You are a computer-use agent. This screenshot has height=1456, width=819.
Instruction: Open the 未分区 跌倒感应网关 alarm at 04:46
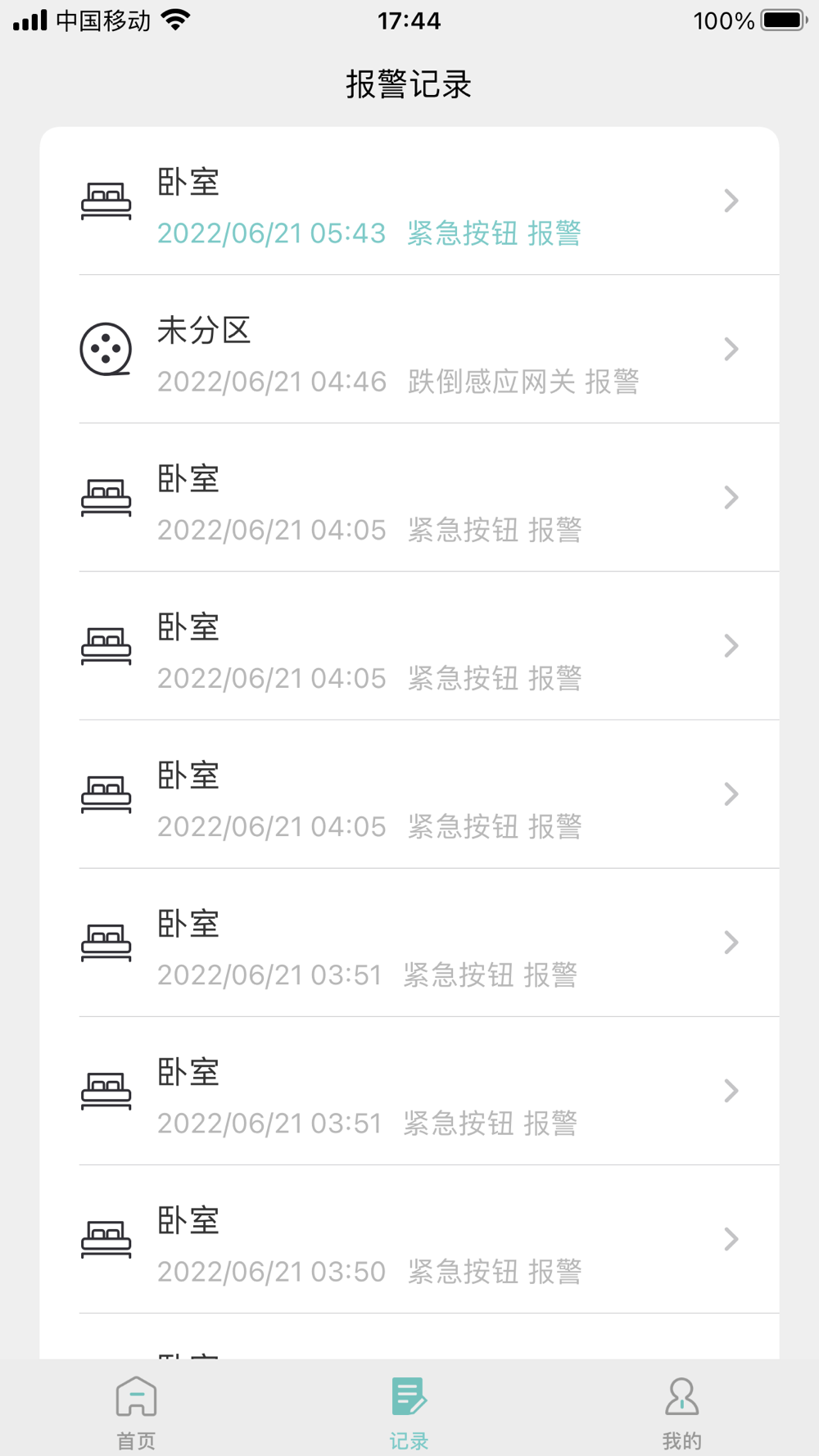(409, 350)
